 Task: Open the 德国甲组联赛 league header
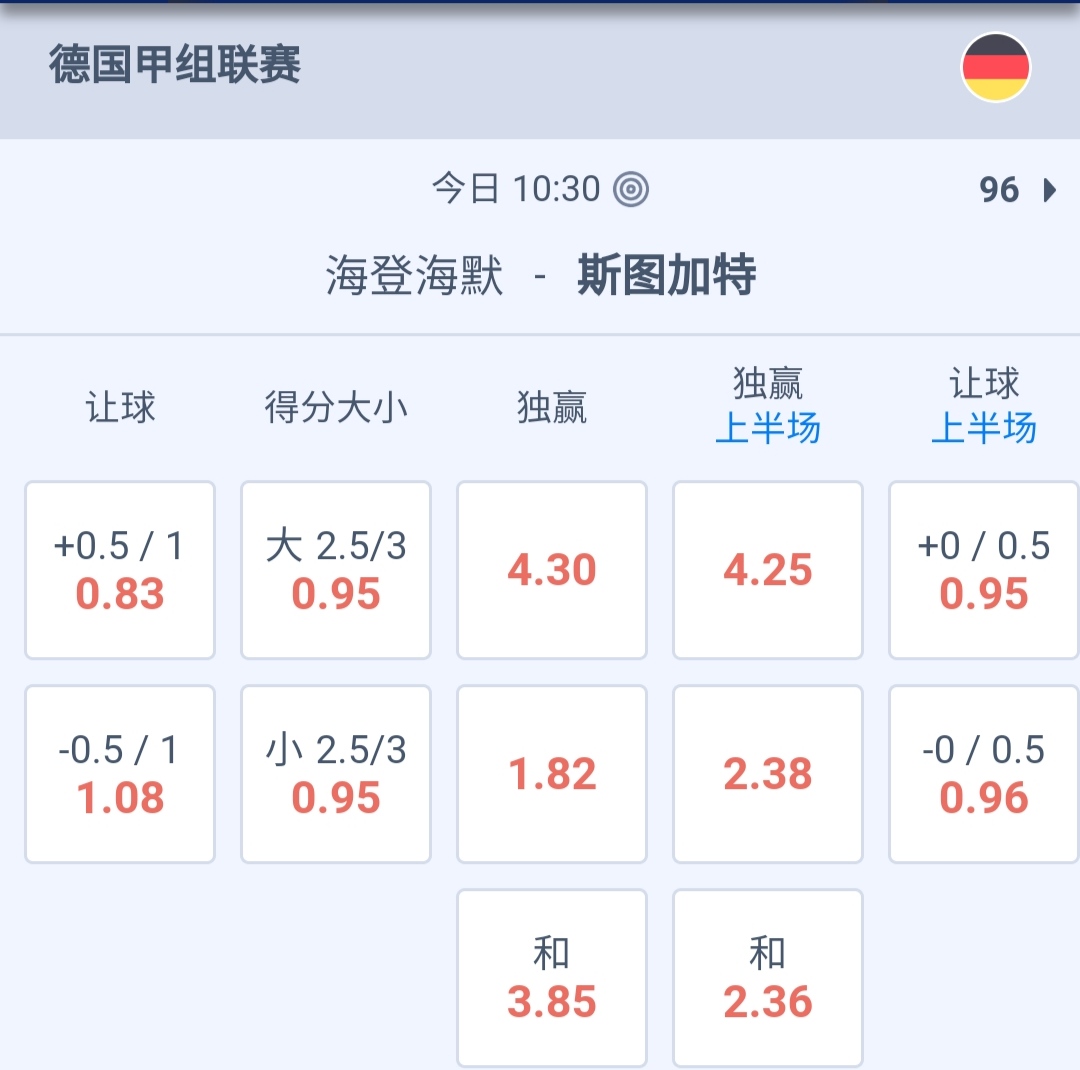click(x=175, y=66)
